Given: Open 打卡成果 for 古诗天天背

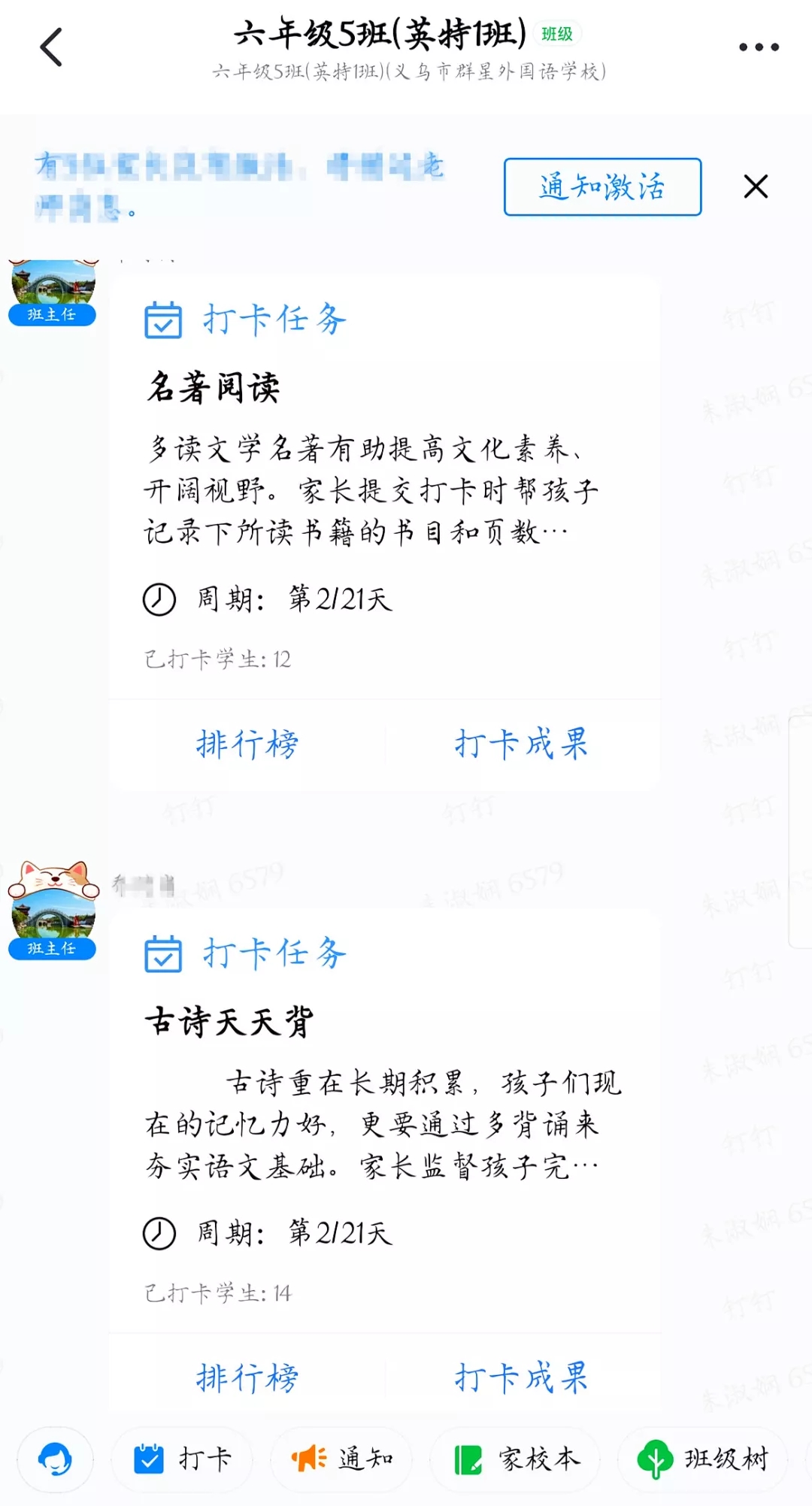Looking at the screenshot, I should (522, 1378).
